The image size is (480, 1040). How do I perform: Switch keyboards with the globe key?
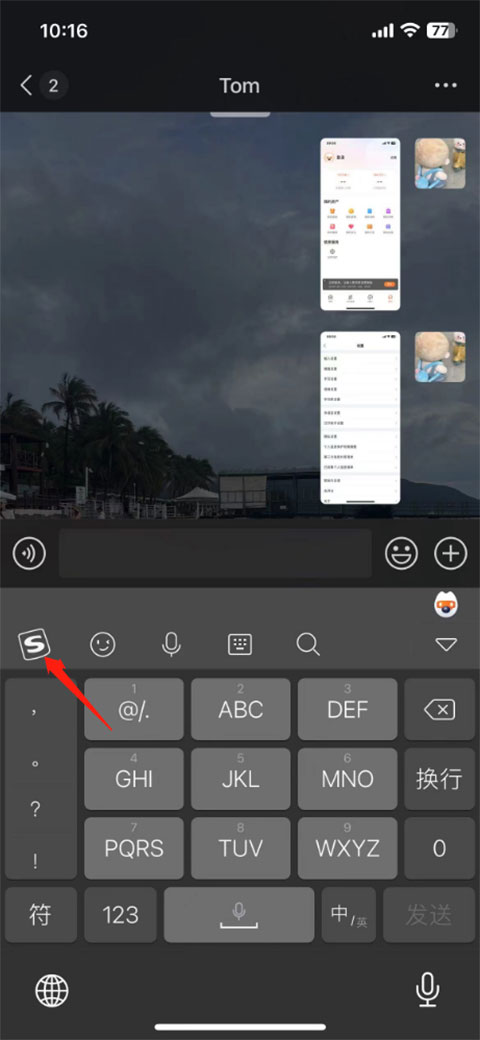point(52,992)
